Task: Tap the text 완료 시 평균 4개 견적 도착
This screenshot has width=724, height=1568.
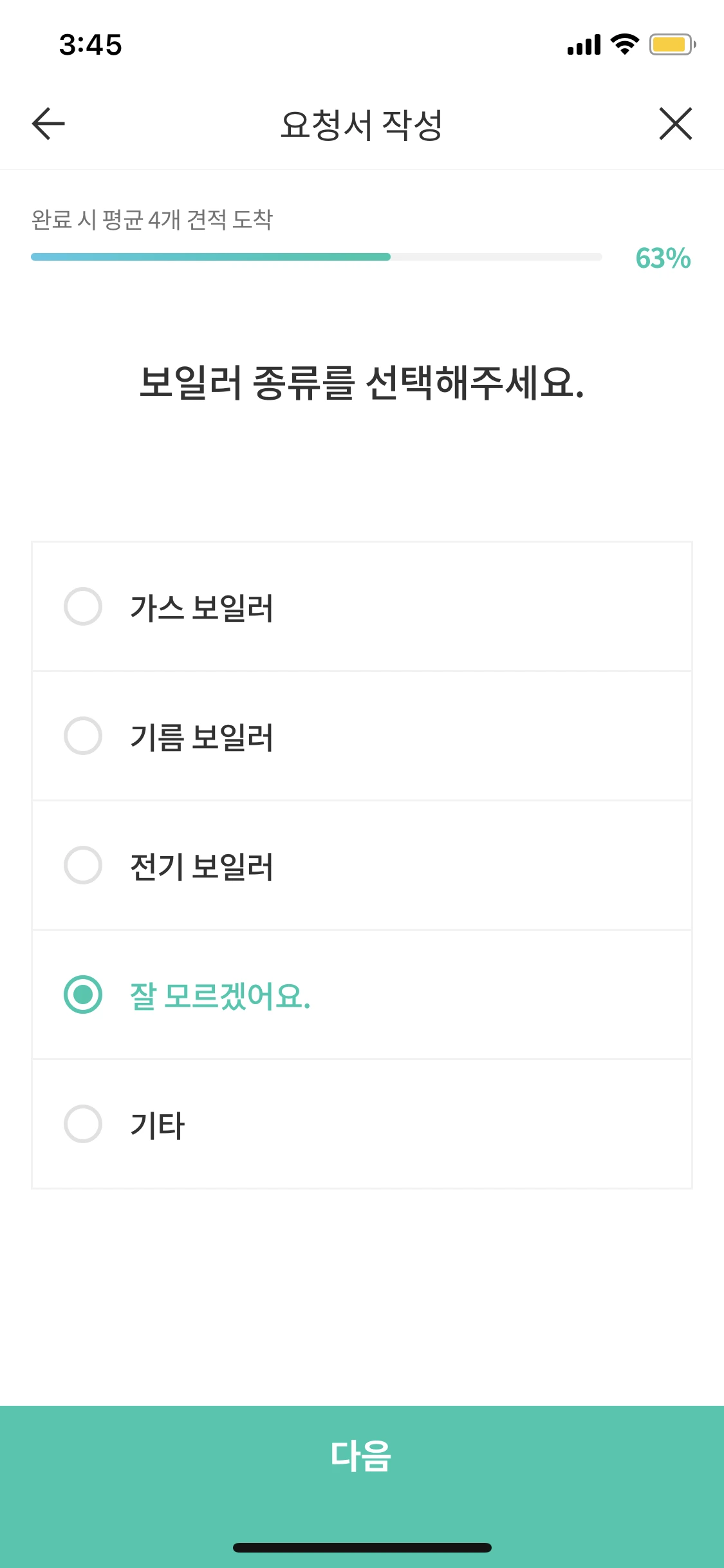Action: (153, 219)
